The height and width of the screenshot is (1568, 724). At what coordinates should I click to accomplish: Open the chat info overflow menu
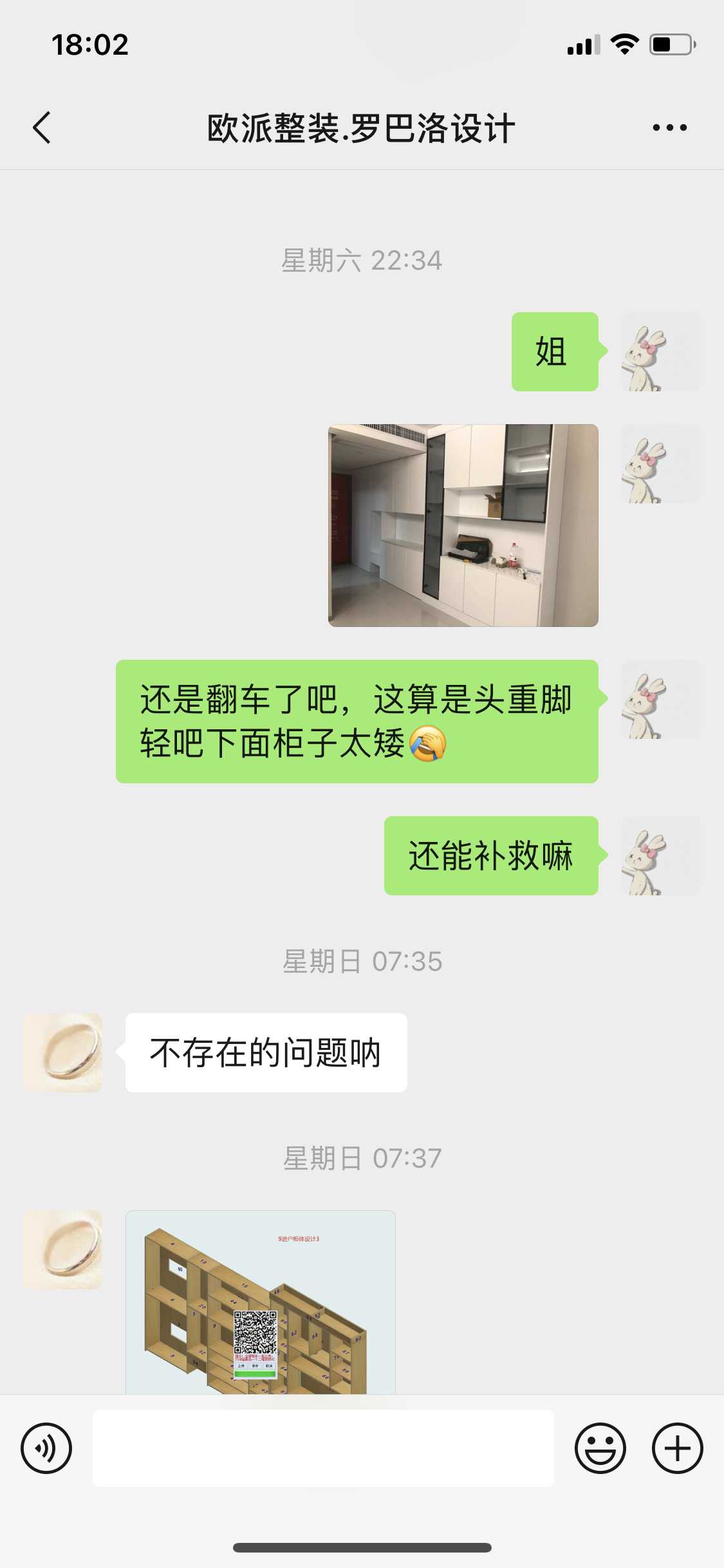point(669,127)
